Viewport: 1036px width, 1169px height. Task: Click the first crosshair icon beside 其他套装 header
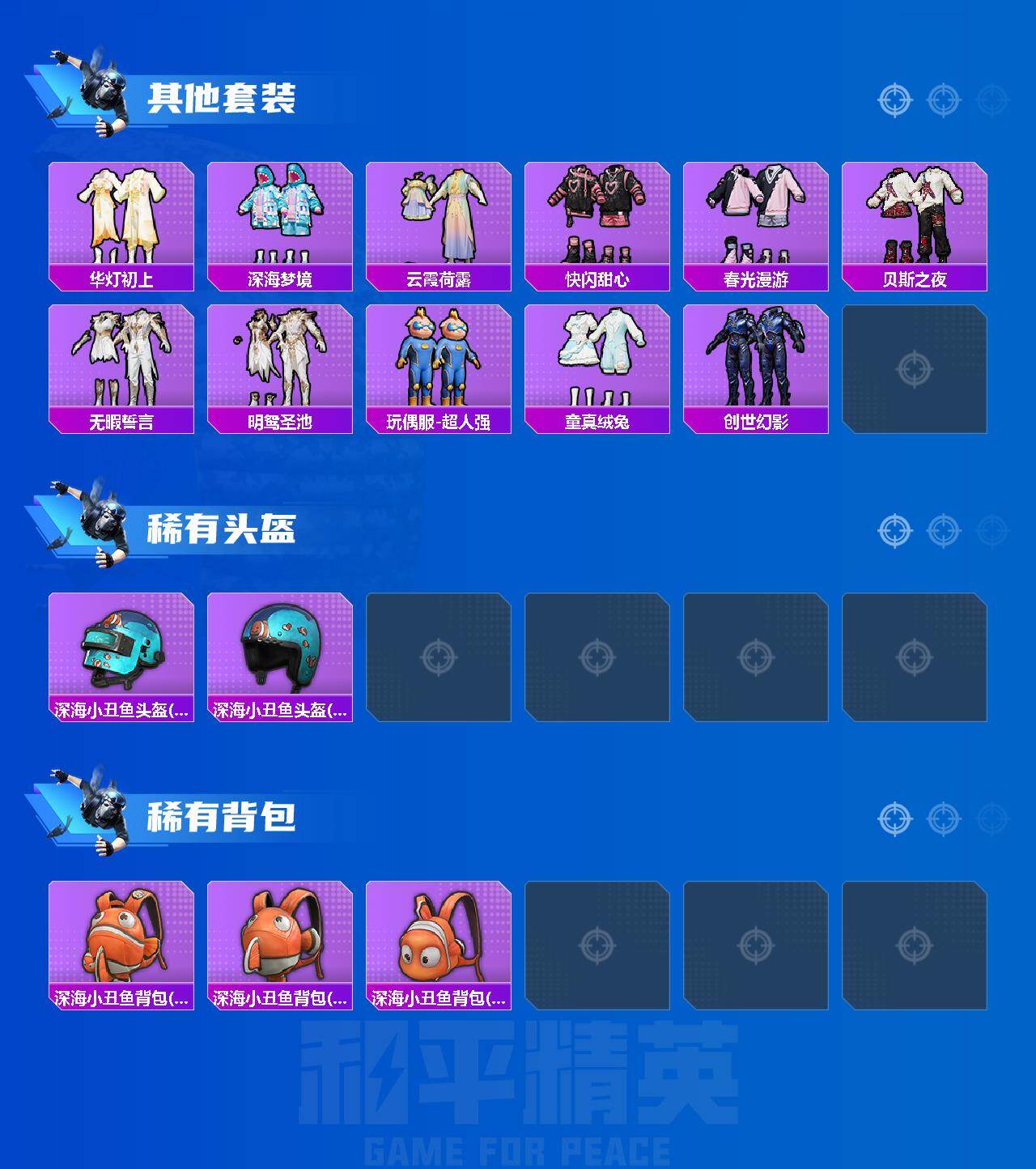tap(894, 101)
